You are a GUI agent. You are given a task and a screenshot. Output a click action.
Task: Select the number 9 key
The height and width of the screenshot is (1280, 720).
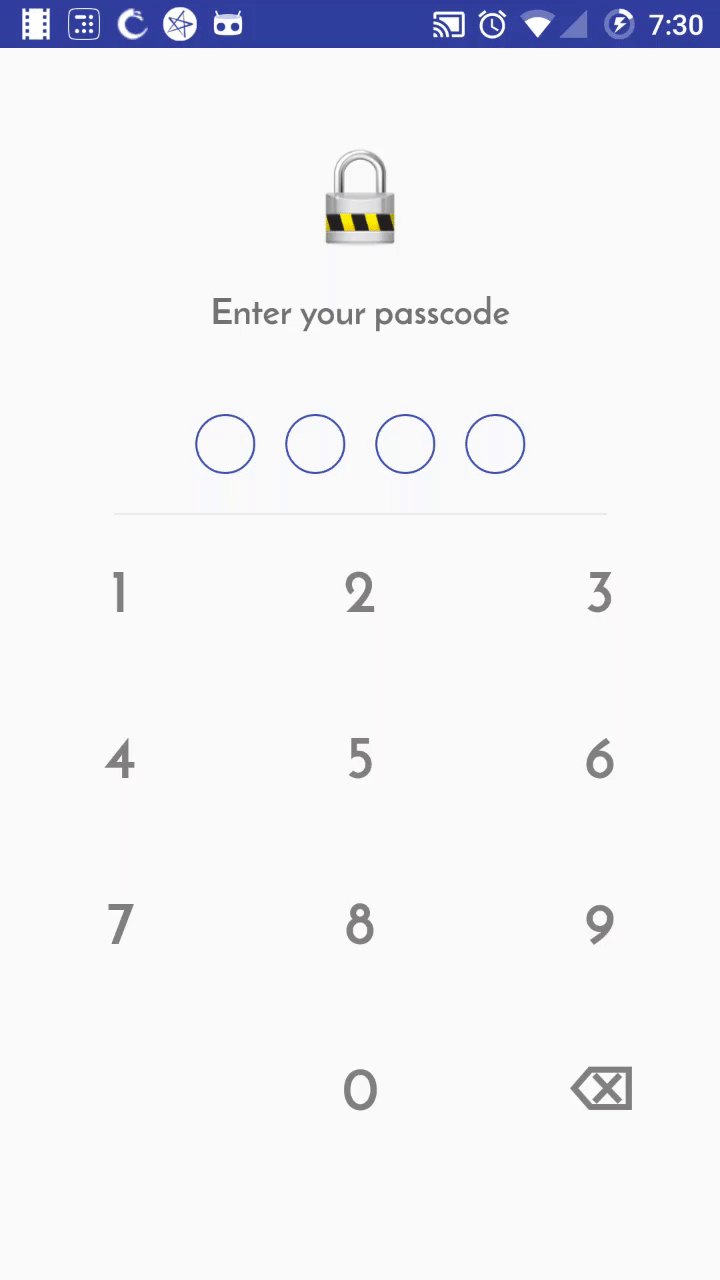click(x=599, y=924)
